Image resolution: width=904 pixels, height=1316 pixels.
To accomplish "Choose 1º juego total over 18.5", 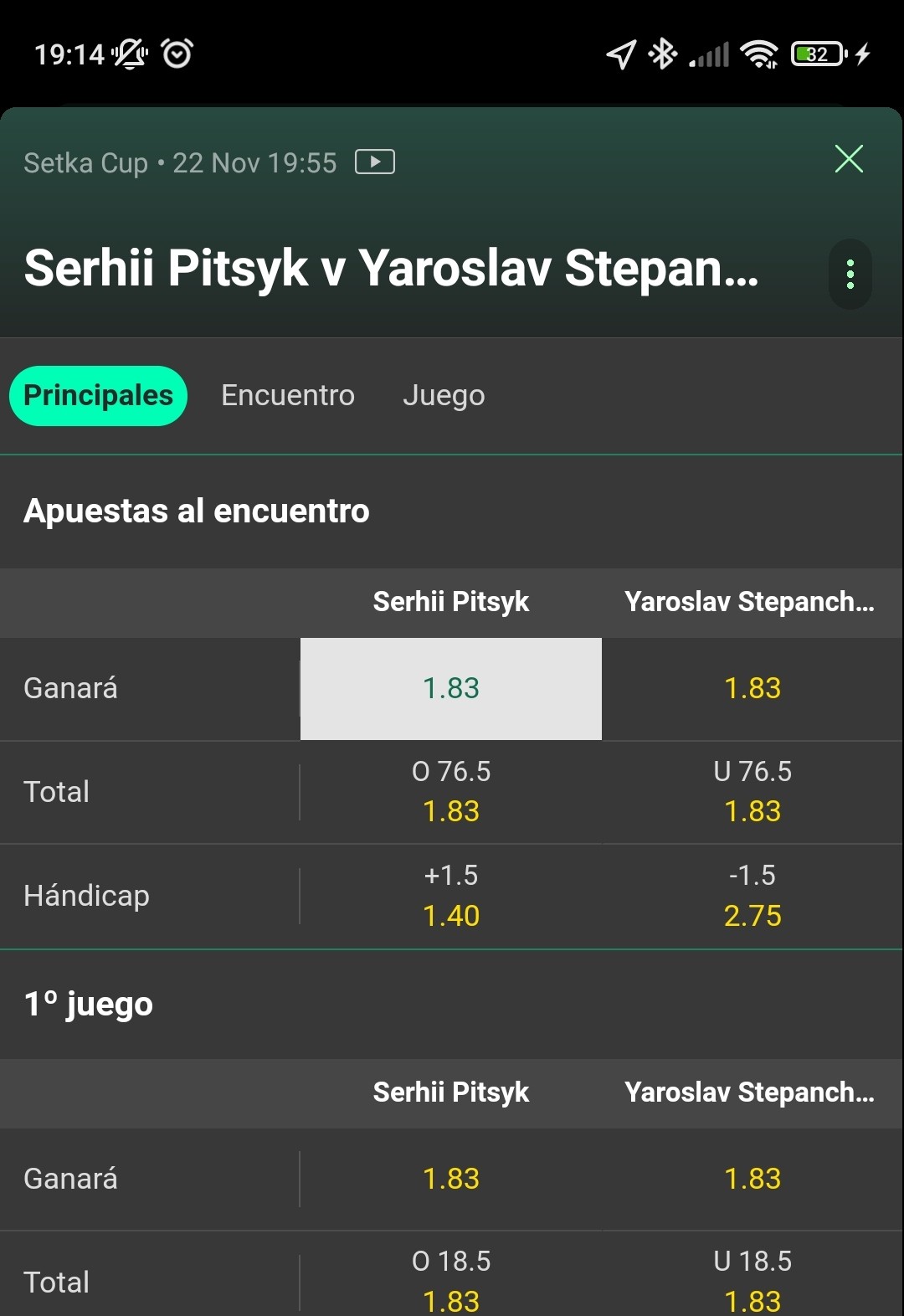I will tap(451, 1281).
